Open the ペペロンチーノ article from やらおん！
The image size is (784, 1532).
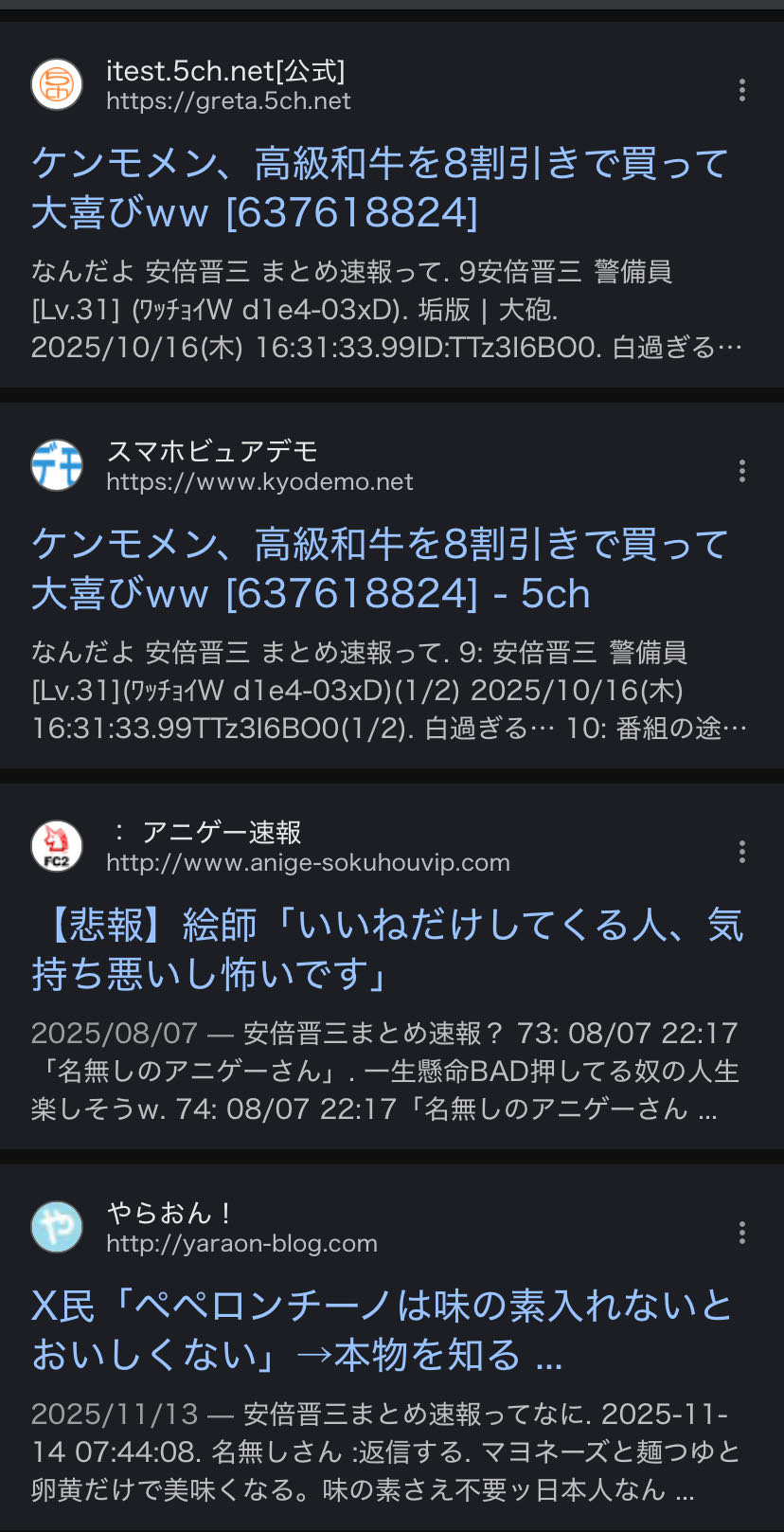coord(383,1329)
